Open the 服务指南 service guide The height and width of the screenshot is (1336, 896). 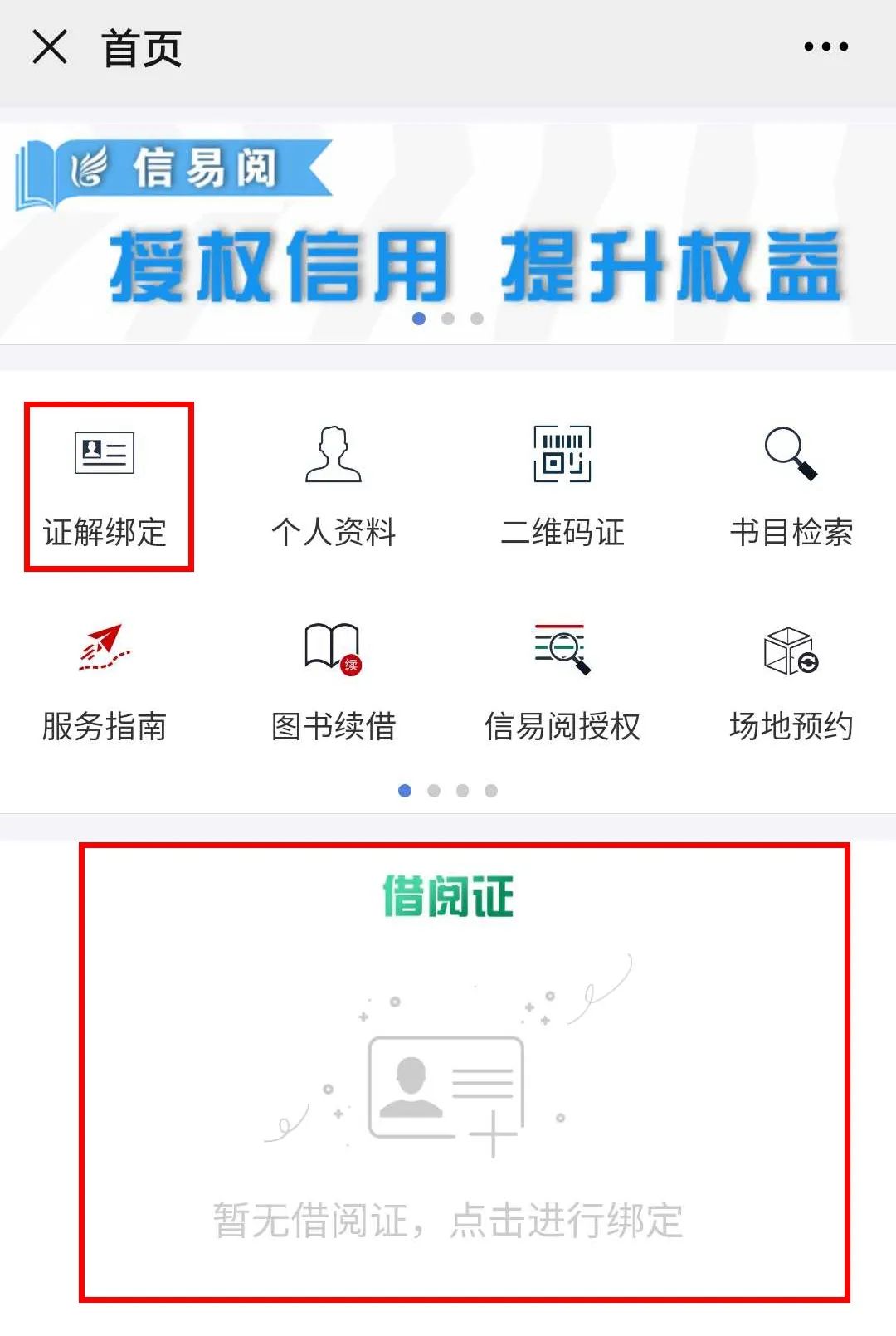105,682
